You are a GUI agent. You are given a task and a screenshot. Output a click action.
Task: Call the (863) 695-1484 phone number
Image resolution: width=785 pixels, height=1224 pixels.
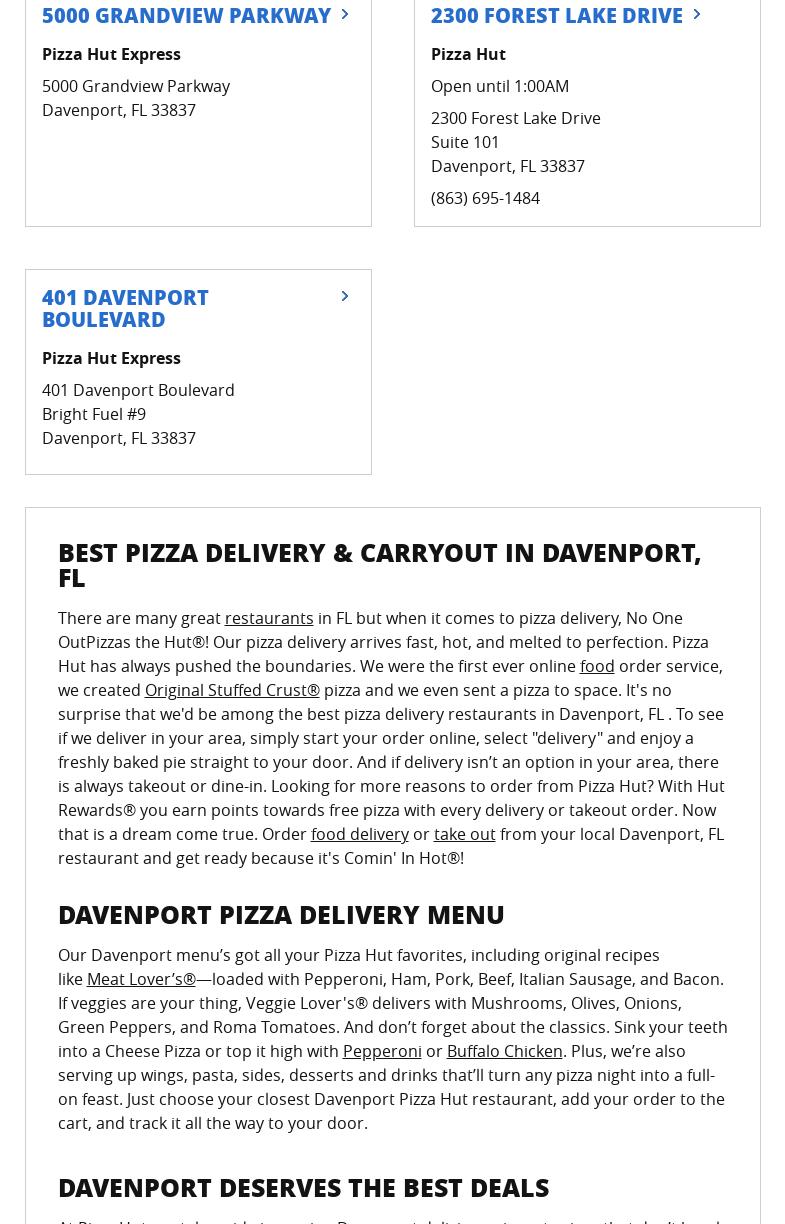coord(485,198)
